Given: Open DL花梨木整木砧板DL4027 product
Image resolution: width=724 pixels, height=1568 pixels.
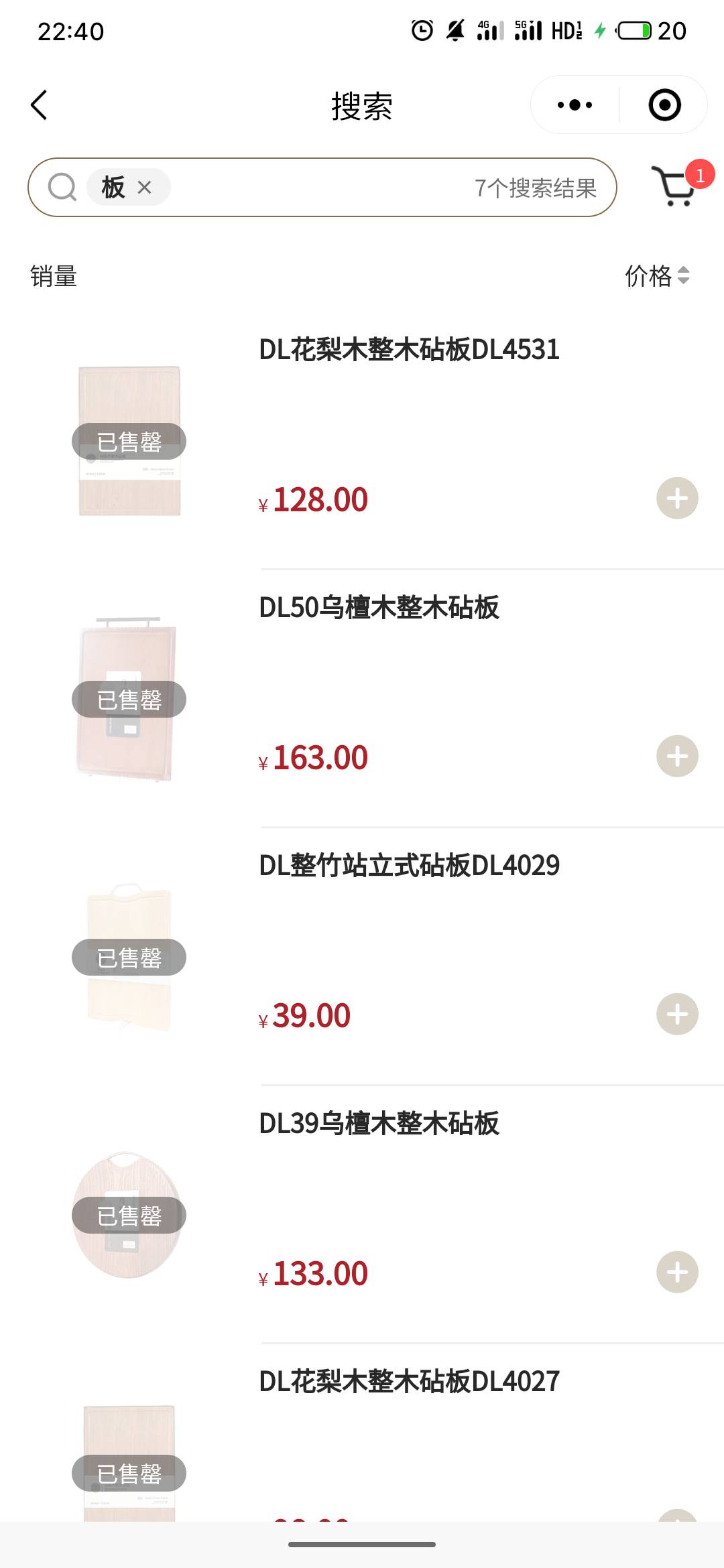Looking at the screenshot, I should point(409,1382).
